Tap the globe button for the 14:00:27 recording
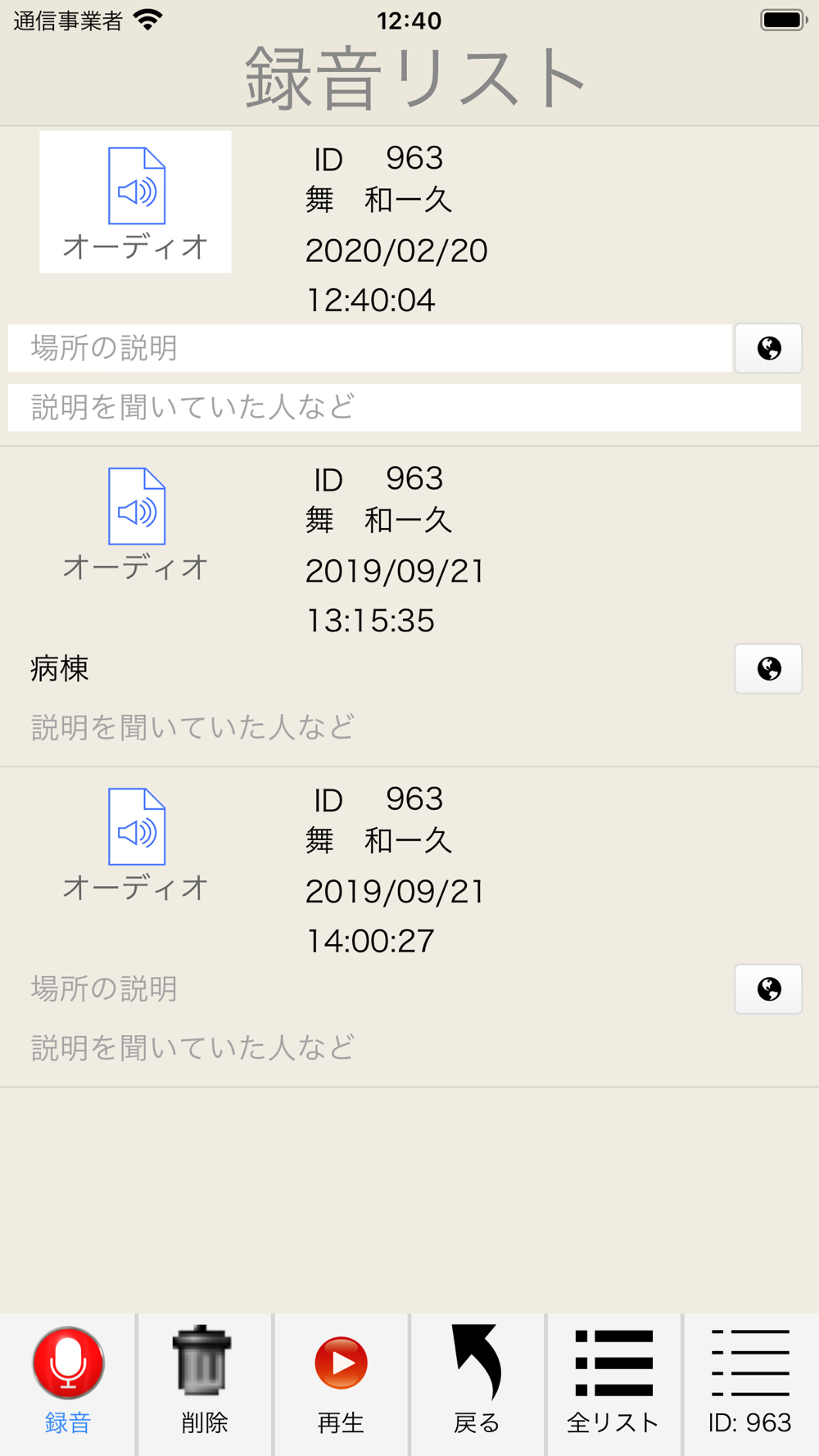This screenshot has width=819, height=1456. point(768,989)
